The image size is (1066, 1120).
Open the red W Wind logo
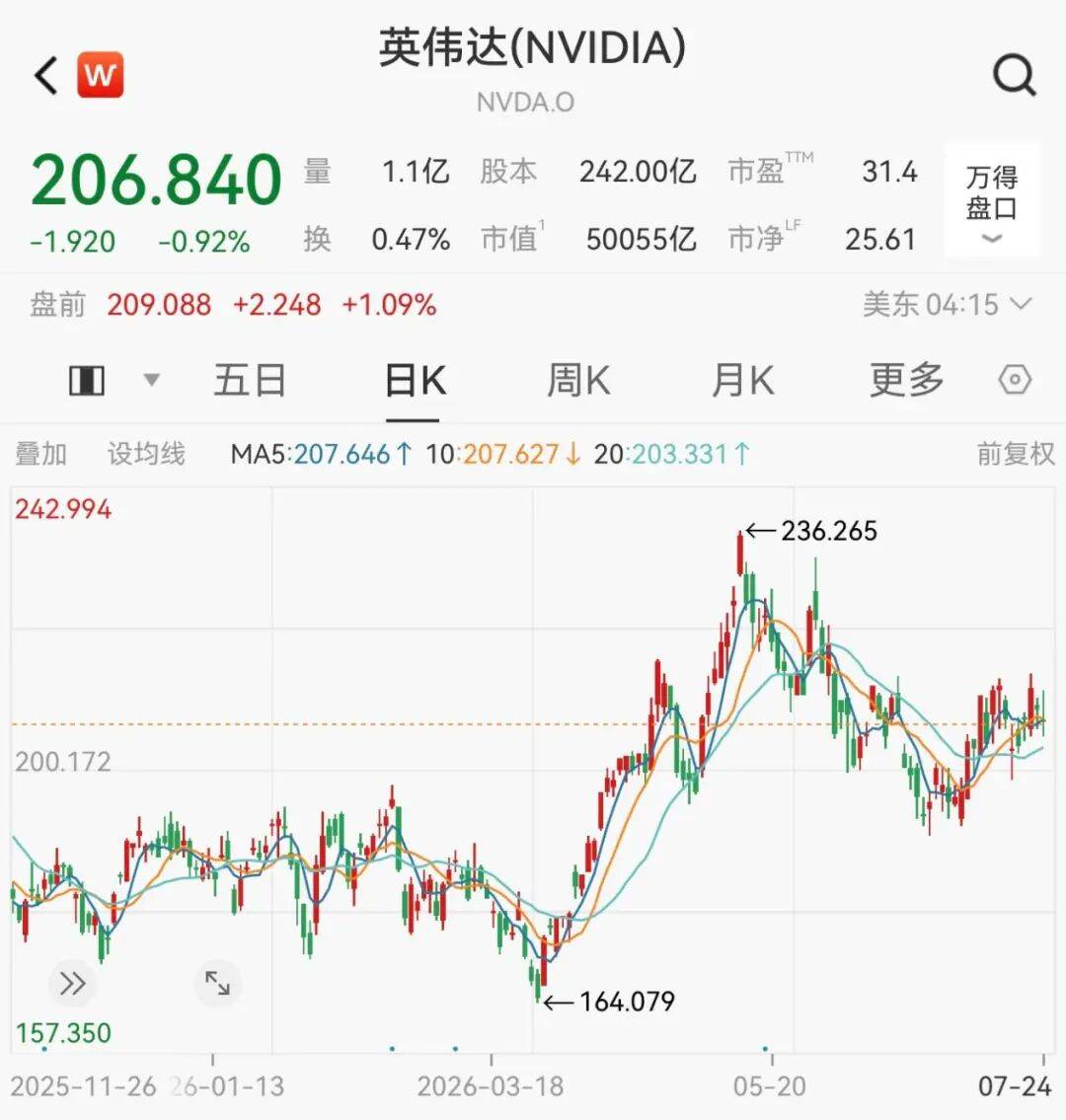[x=100, y=74]
